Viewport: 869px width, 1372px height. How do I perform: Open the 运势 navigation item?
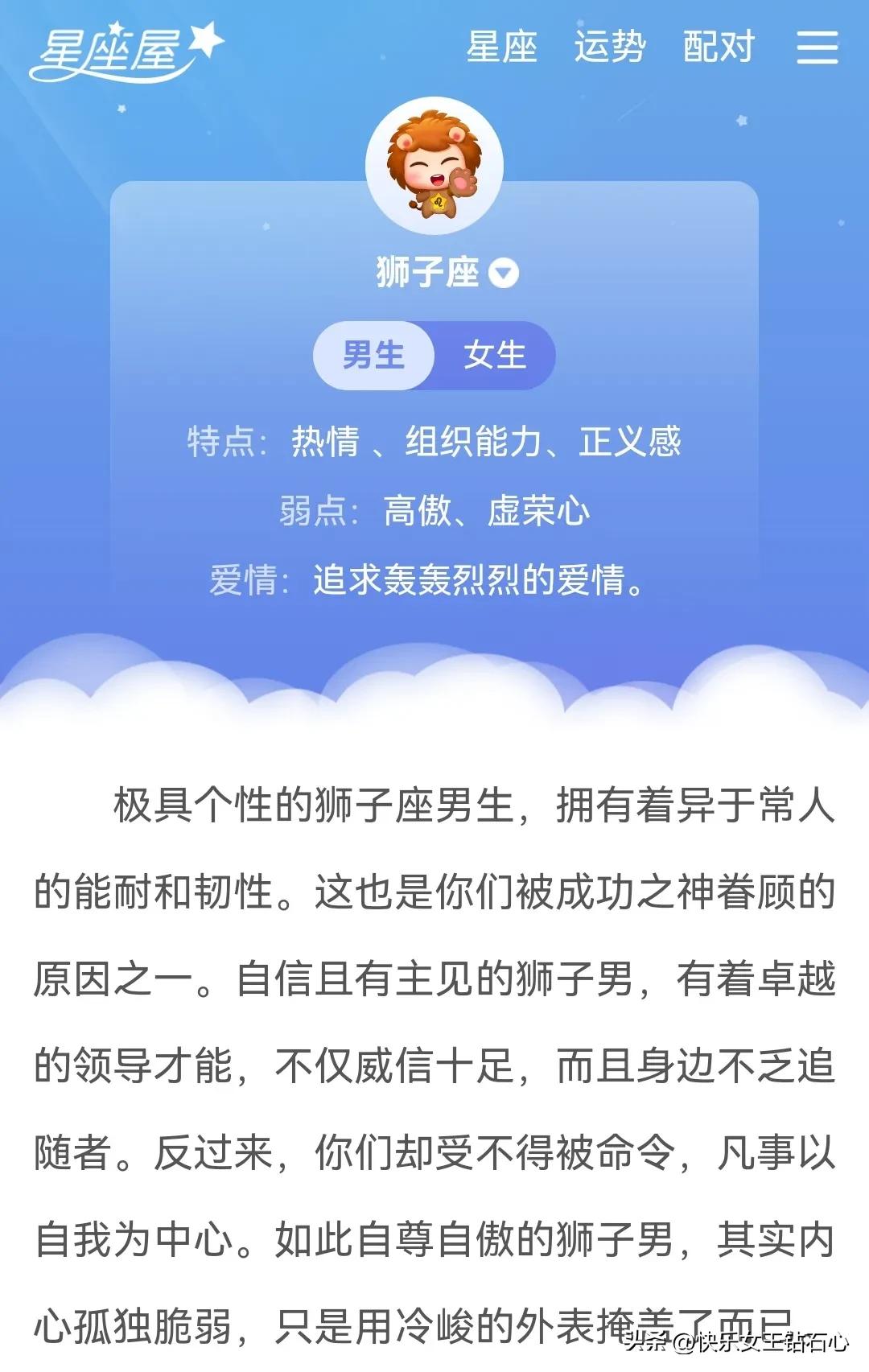click(x=609, y=48)
